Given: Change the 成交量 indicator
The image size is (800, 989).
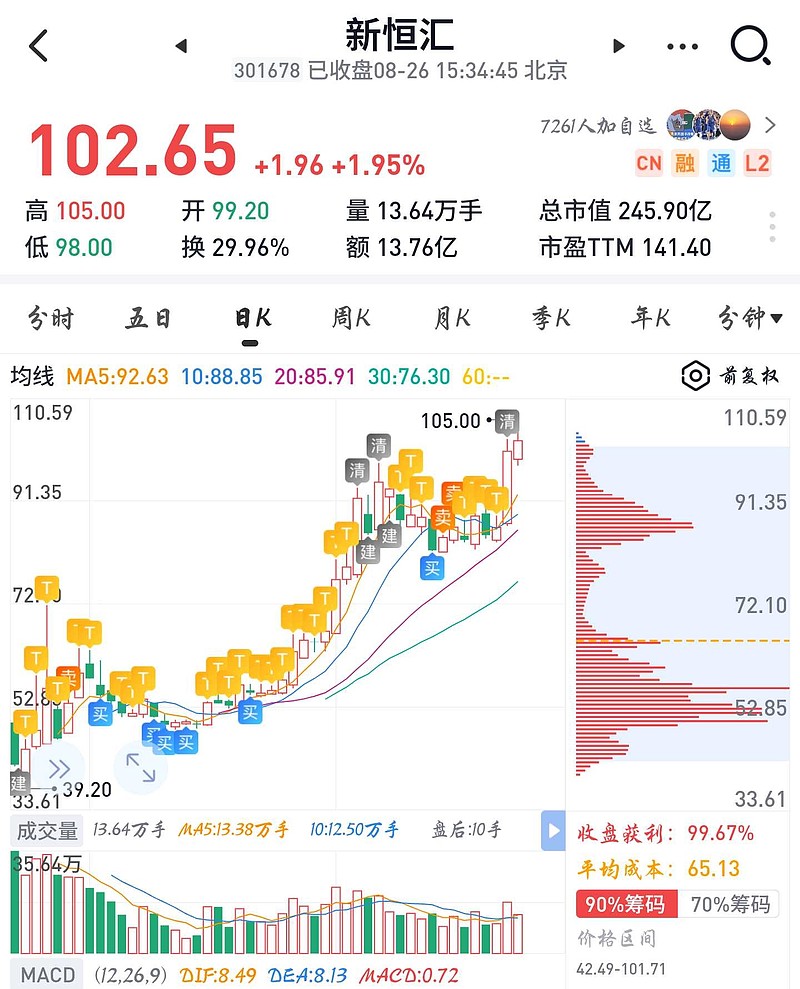Looking at the screenshot, I should [47, 831].
